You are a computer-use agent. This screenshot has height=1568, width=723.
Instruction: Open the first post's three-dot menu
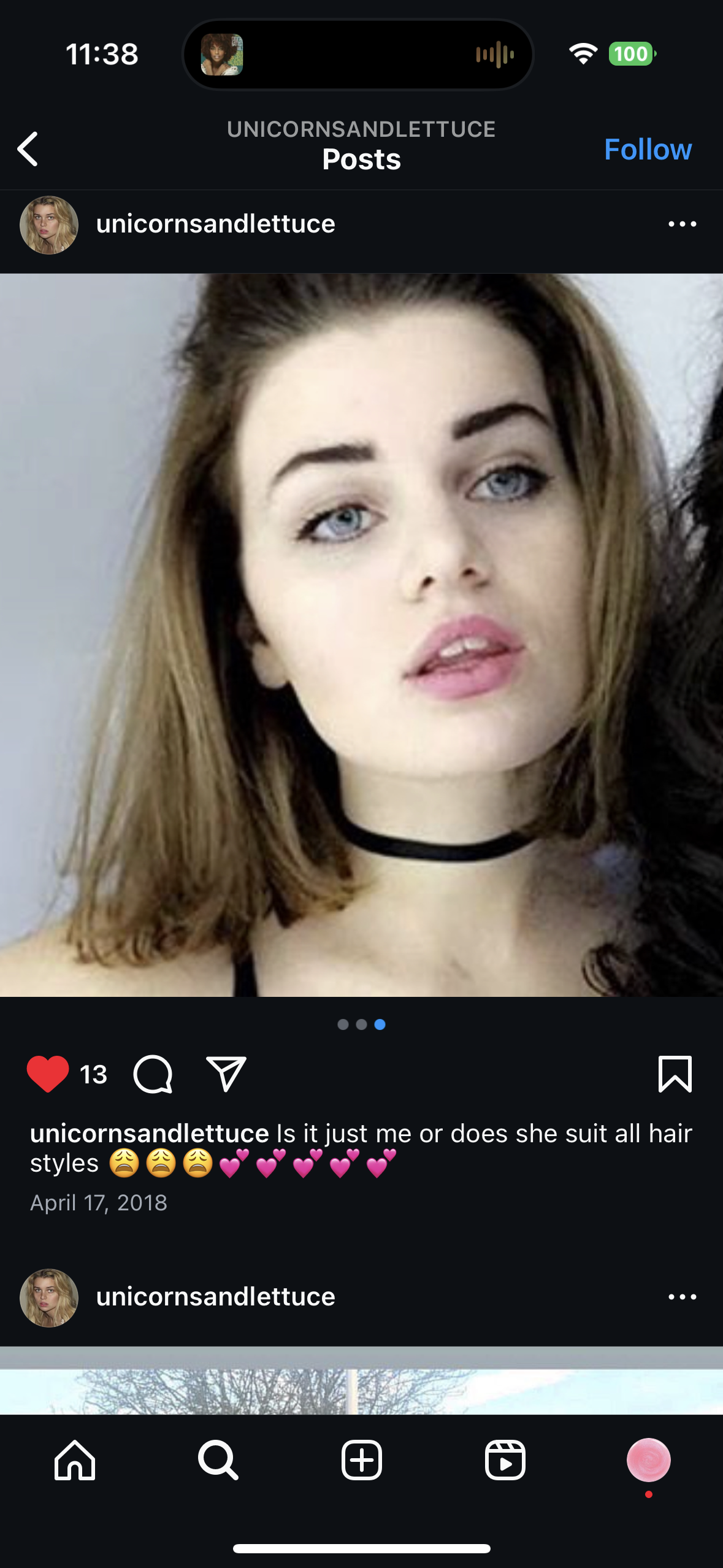coord(682,224)
